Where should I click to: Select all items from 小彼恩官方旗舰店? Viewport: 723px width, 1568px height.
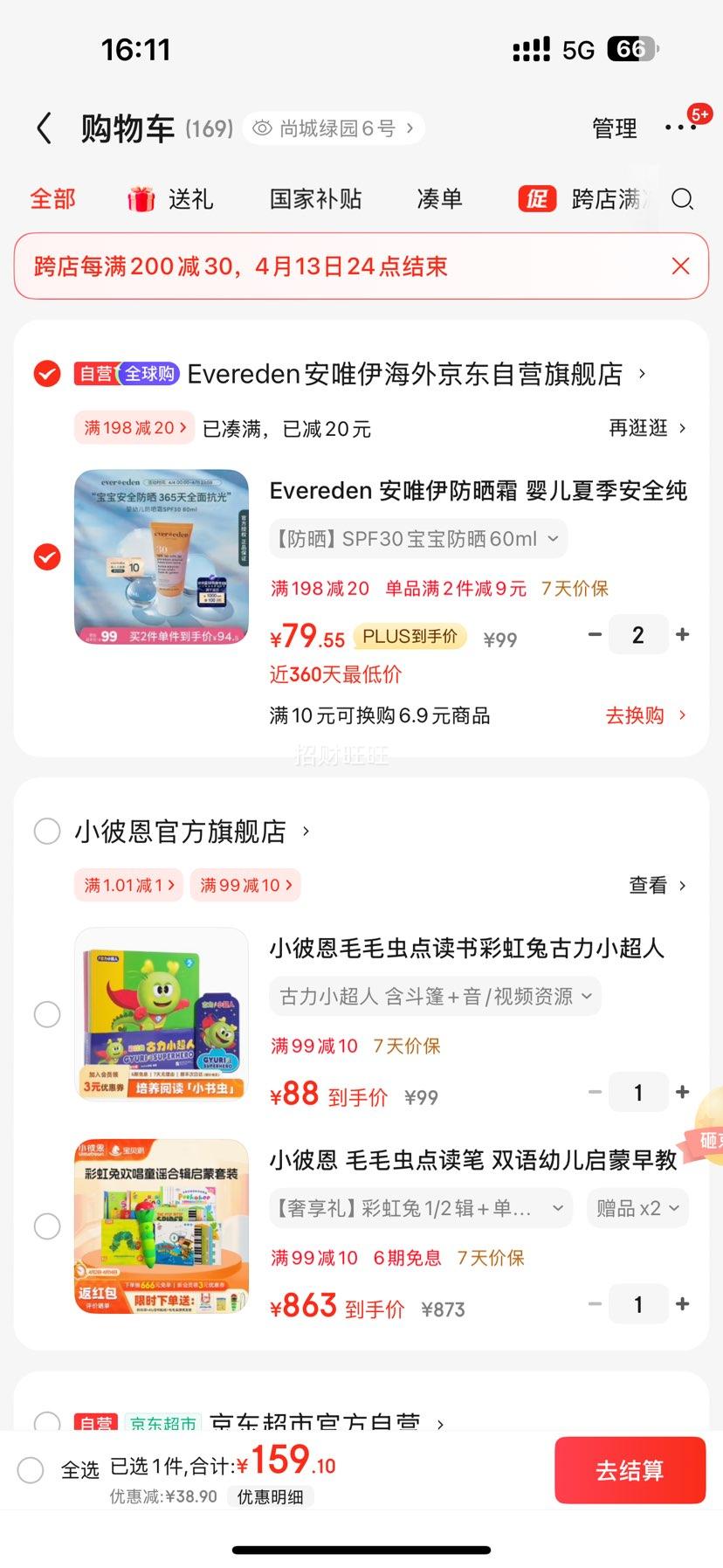pos(47,831)
